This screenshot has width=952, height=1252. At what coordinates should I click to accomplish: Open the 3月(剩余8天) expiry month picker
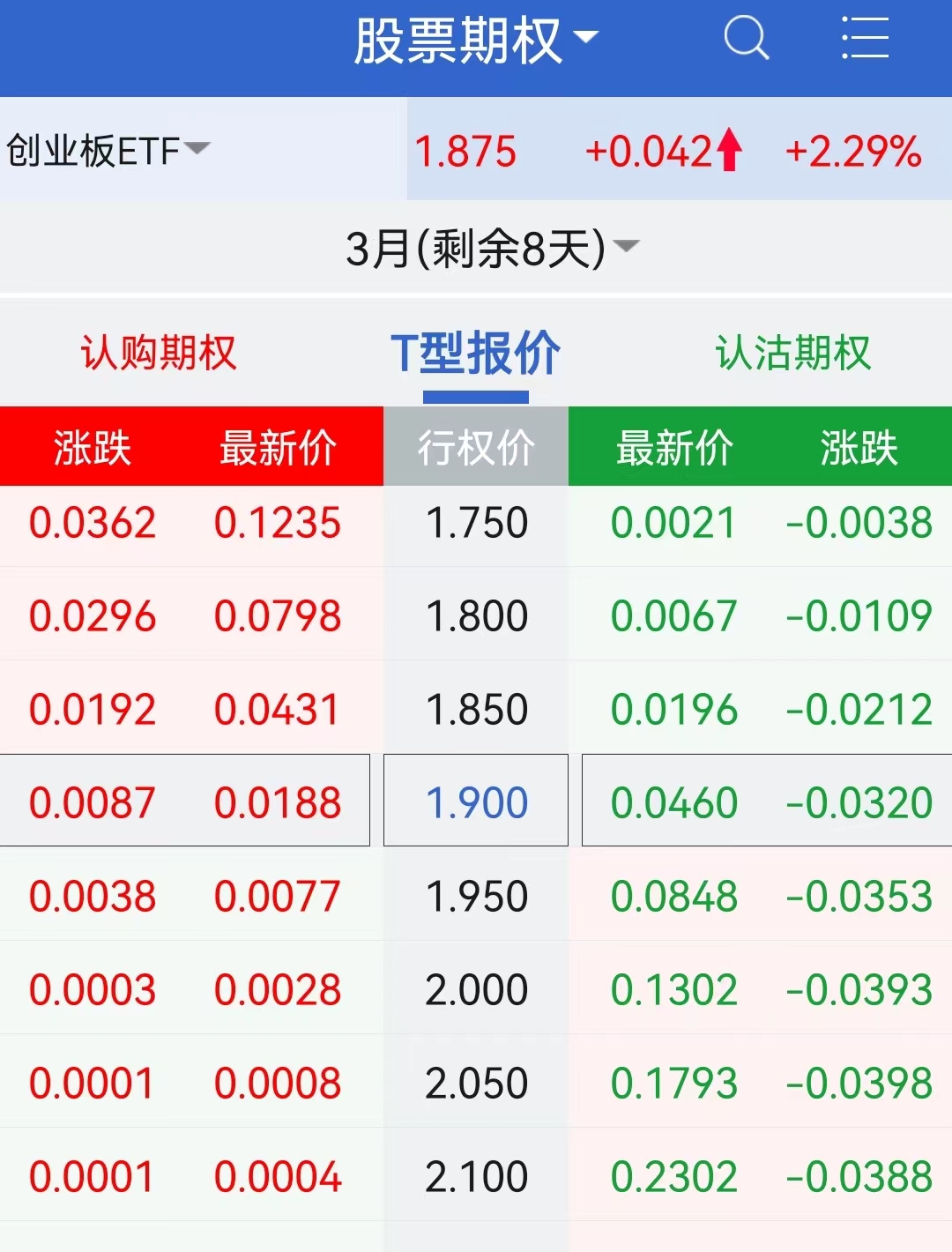click(x=490, y=249)
